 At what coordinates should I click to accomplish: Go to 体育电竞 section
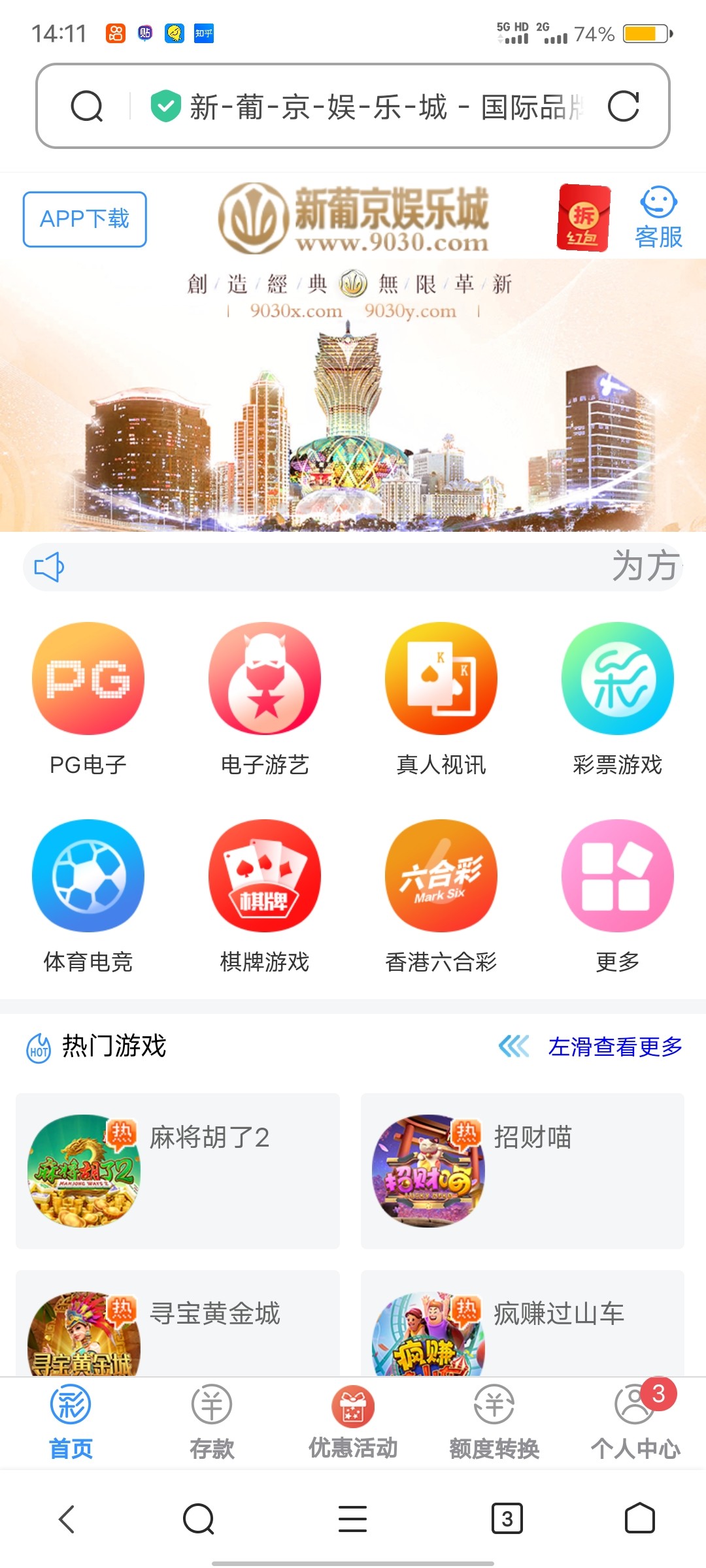tap(88, 895)
